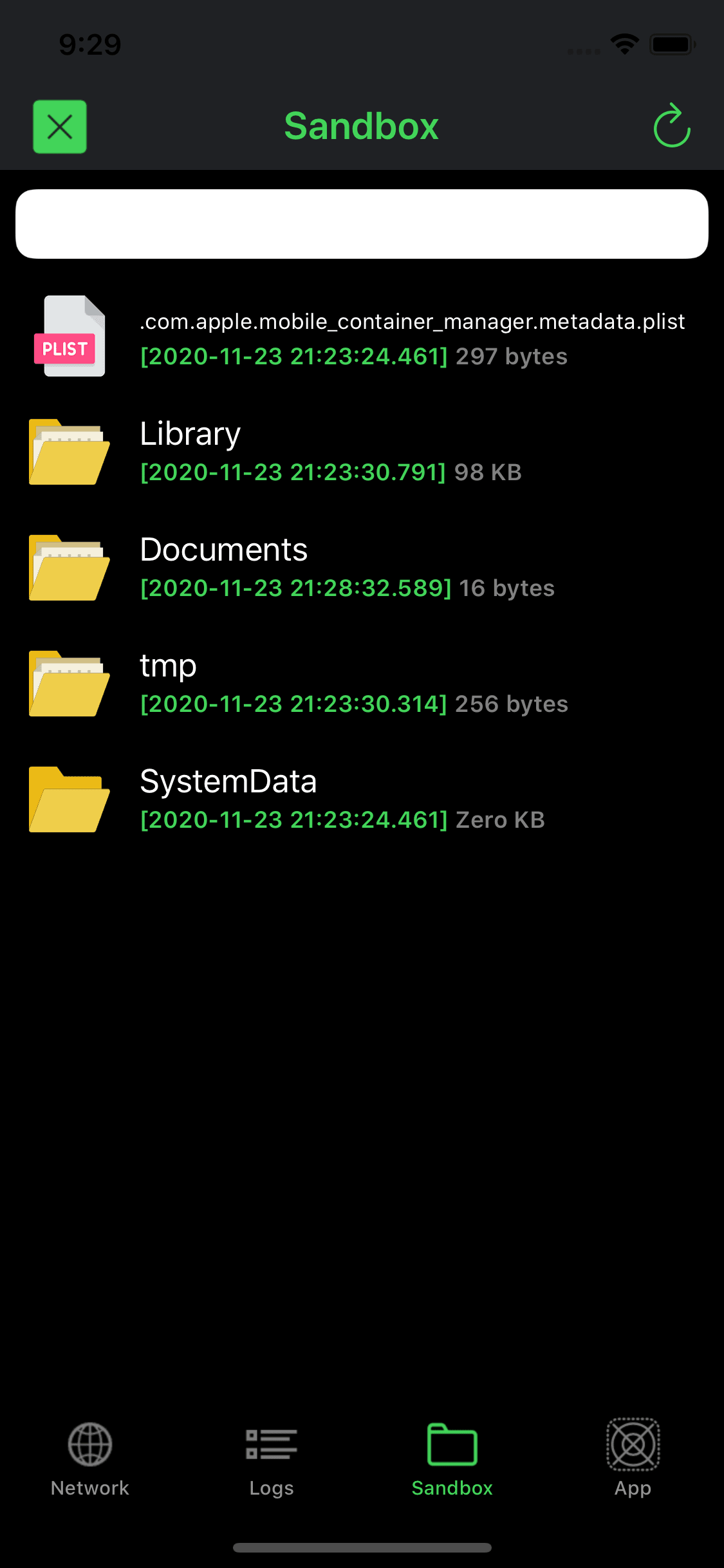724x1568 pixels.
Task: Refresh the sandbox file list
Action: coord(671,126)
